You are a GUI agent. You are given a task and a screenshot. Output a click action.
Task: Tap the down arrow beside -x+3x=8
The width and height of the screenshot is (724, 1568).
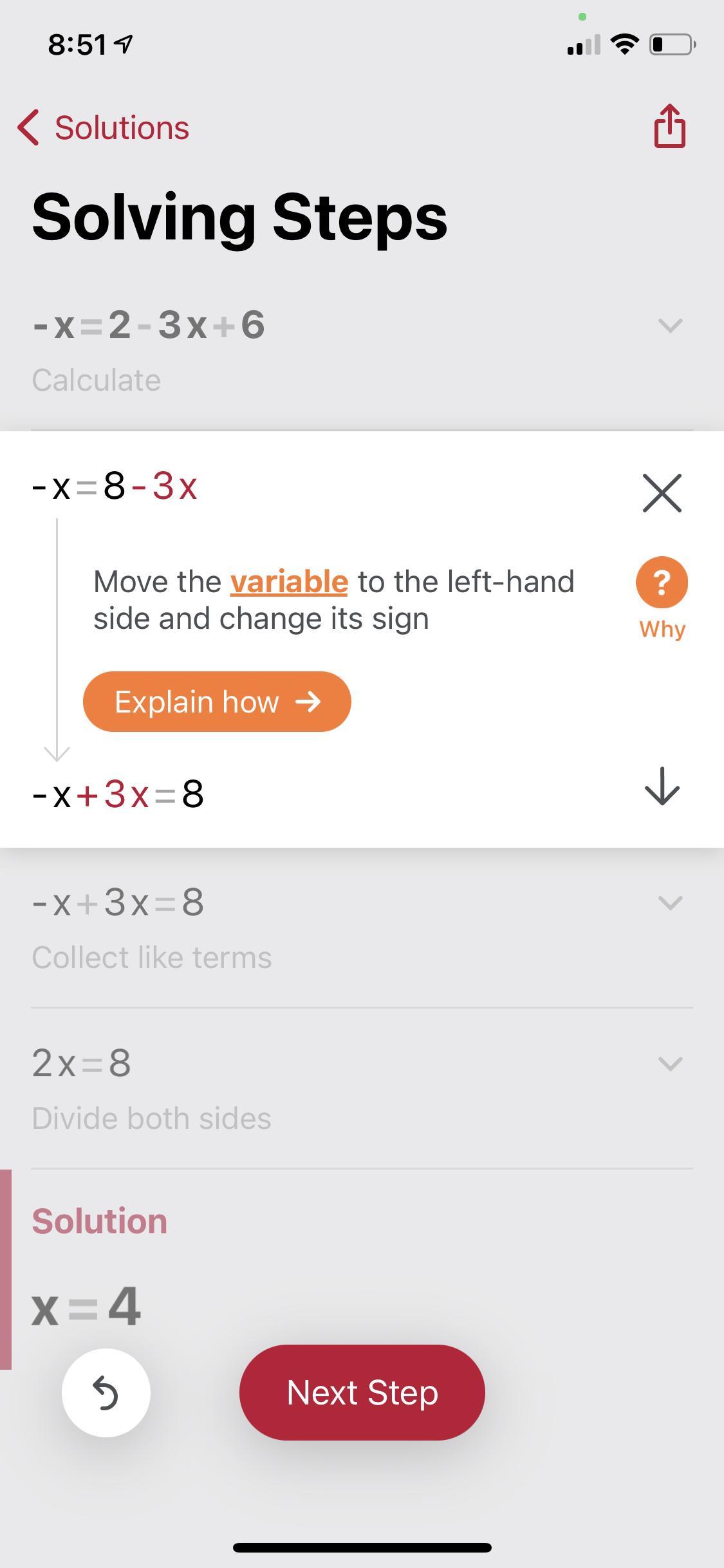[x=662, y=786]
